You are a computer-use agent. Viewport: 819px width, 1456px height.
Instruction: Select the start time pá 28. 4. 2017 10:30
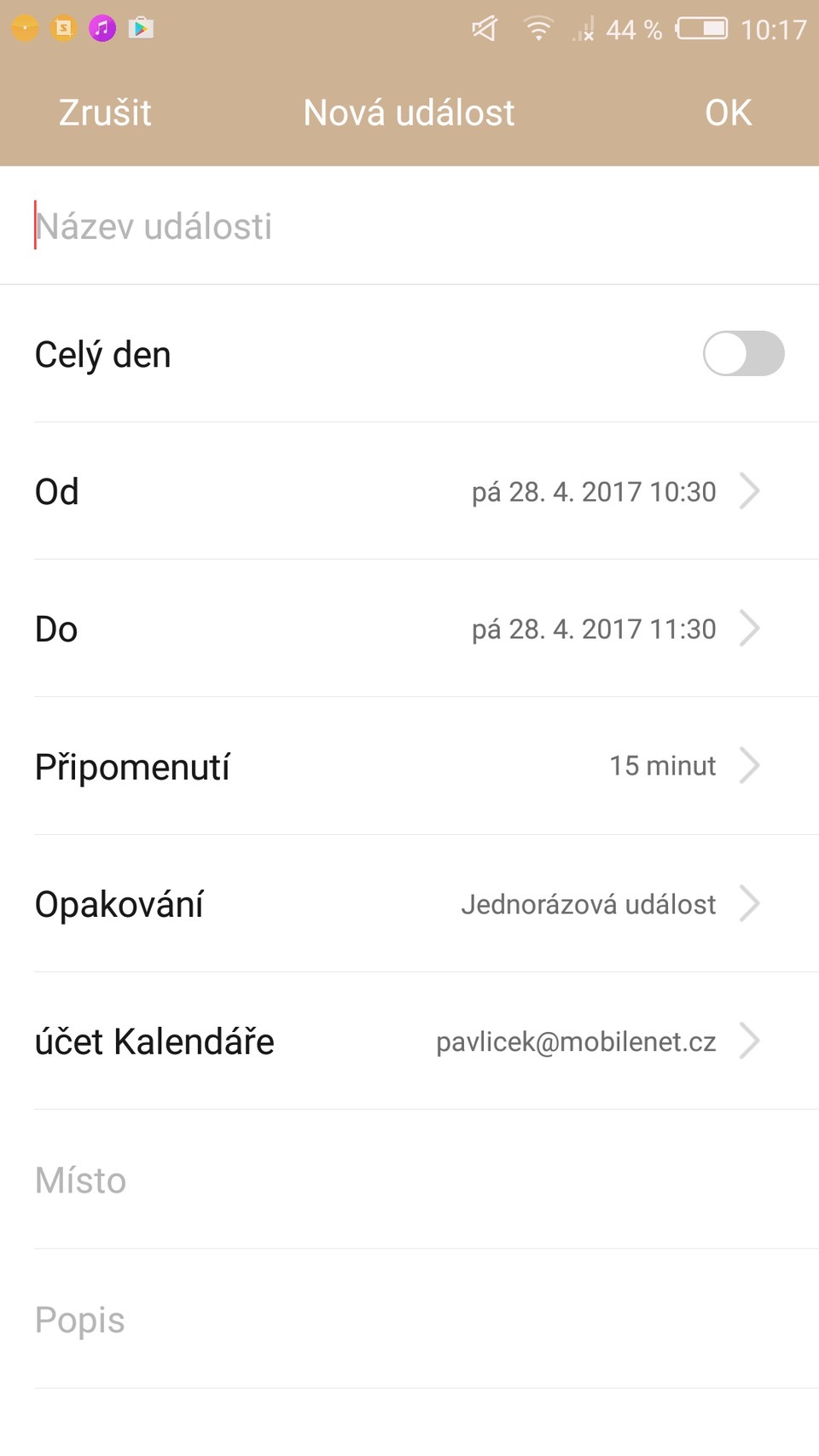point(595,491)
